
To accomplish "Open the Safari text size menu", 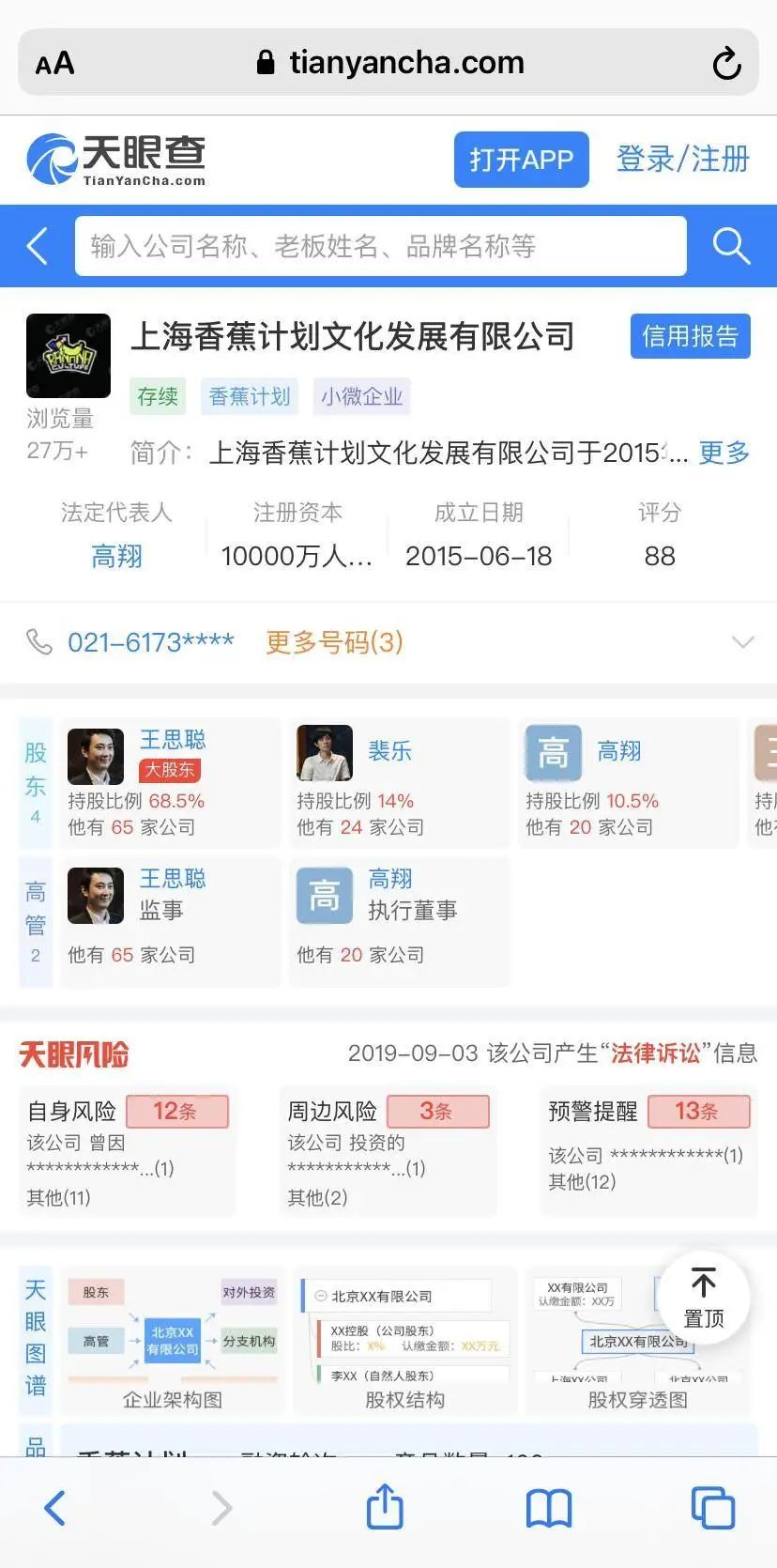I will pos(54,64).
